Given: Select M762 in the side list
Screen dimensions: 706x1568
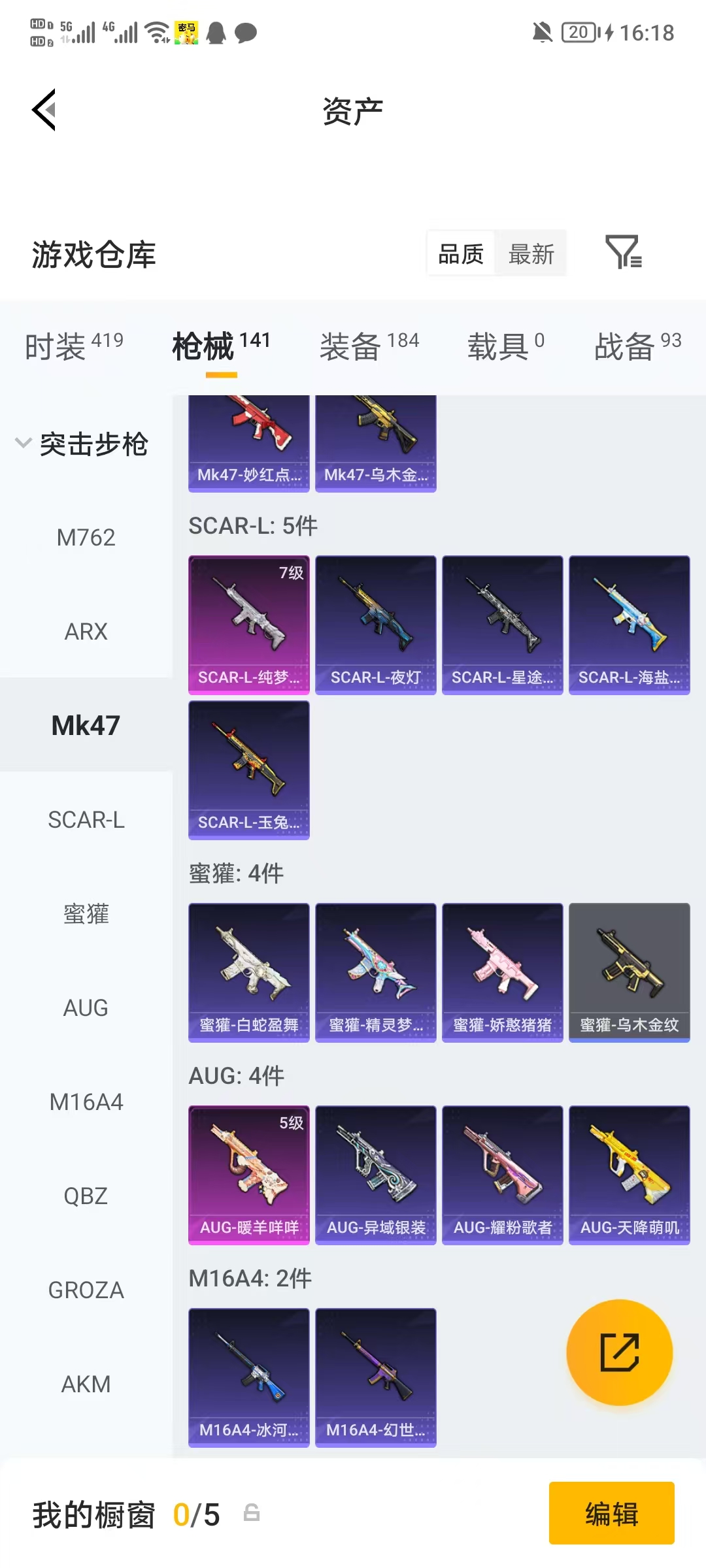Looking at the screenshot, I should (86, 538).
